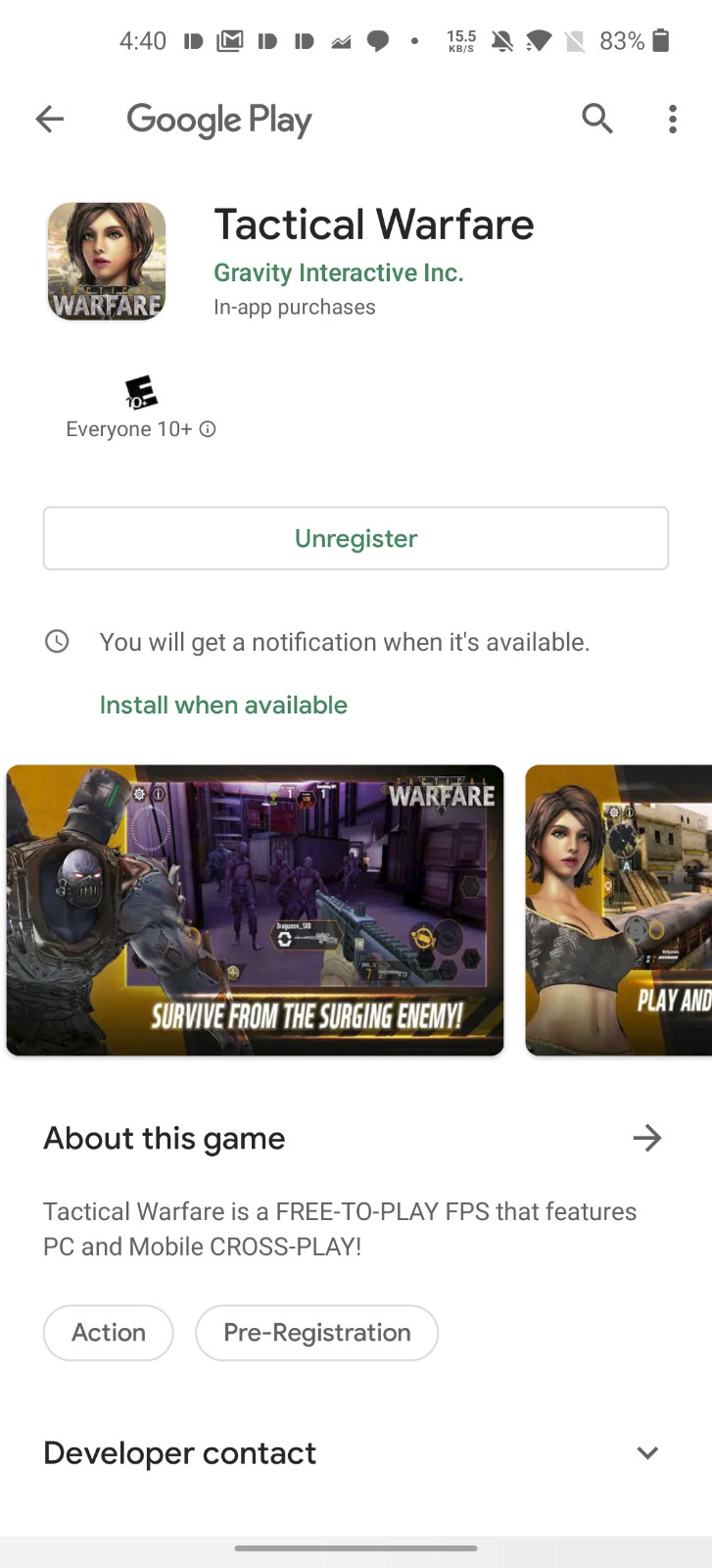Open the Play And screenshot preview
The width and height of the screenshot is (712, 1568).
coord(620,909)
